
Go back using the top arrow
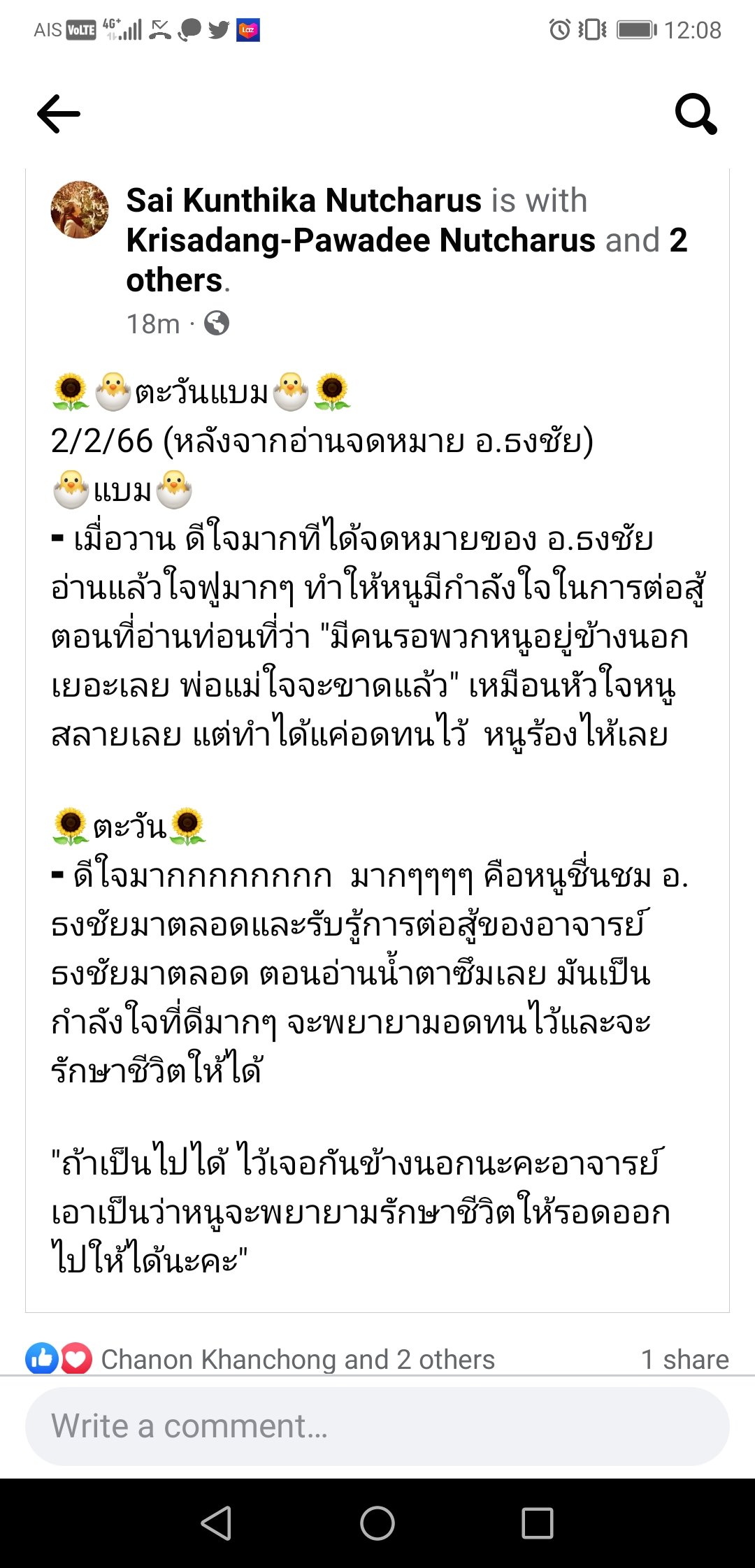pyautogui.click(x=59, y=114)
